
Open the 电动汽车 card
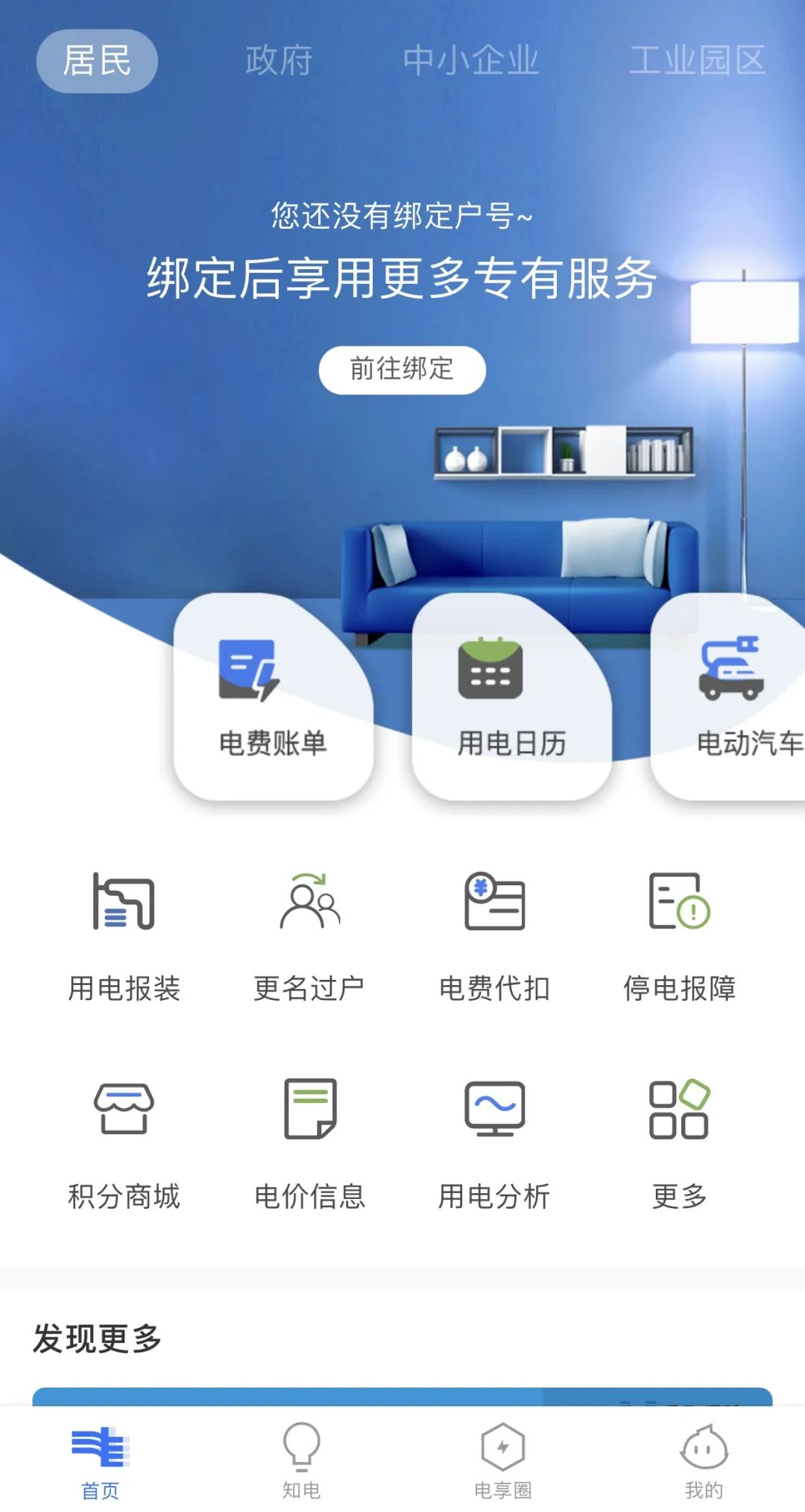click(x=729, y=697)
